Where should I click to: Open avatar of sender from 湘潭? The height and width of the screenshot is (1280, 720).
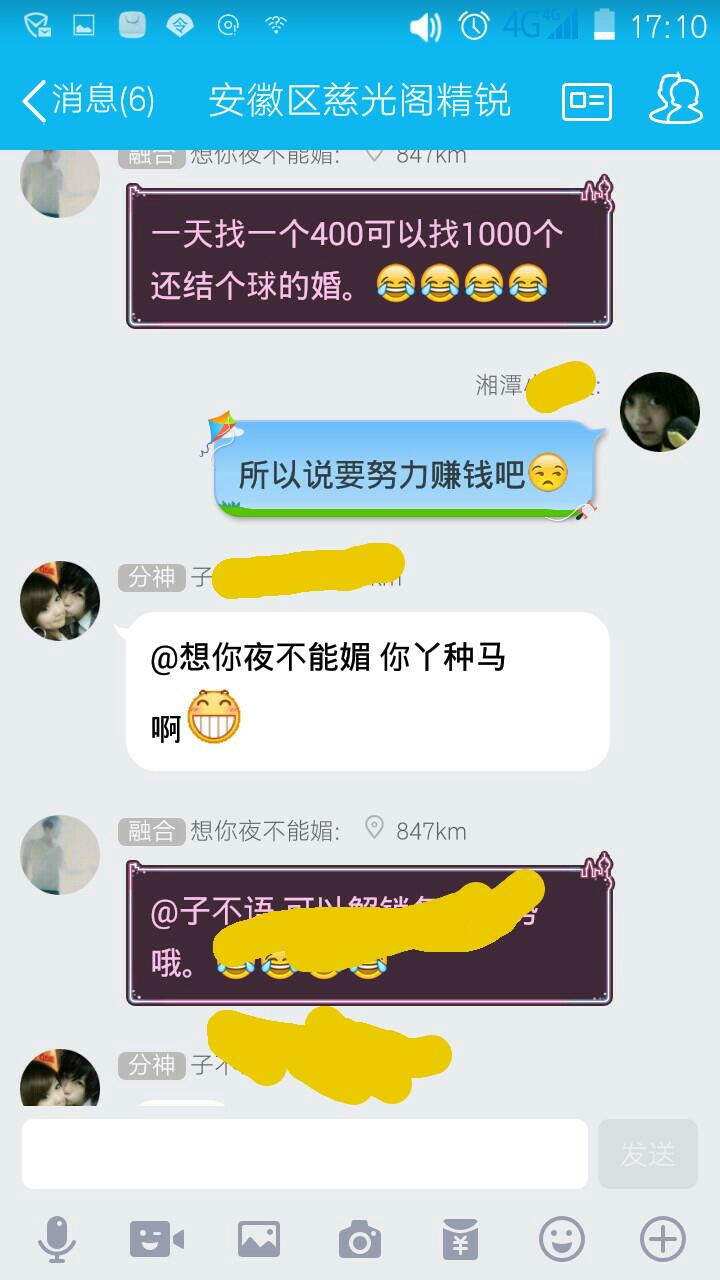pyautogui.click(x=659, y=412)
